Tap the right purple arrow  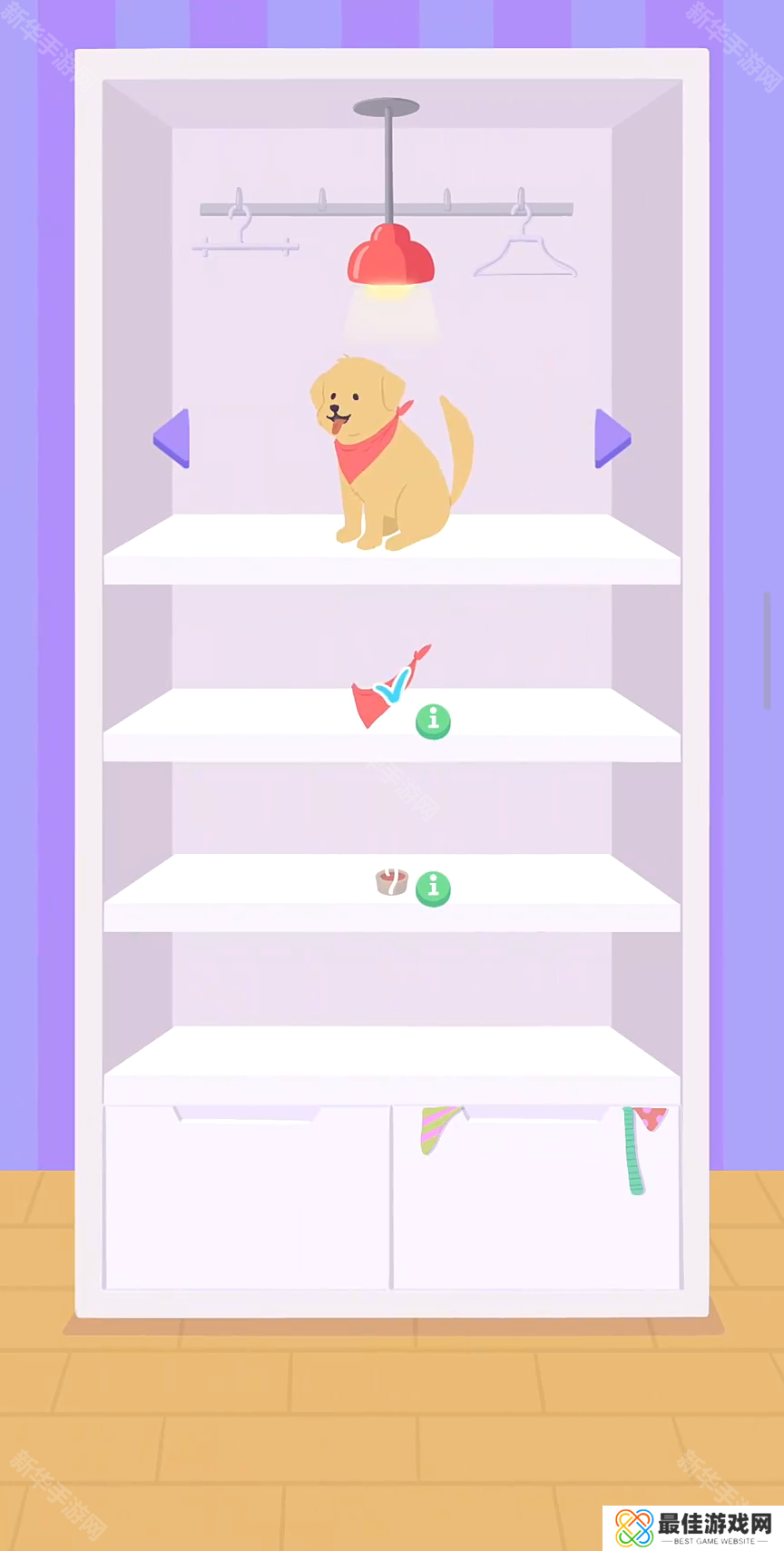612,438
